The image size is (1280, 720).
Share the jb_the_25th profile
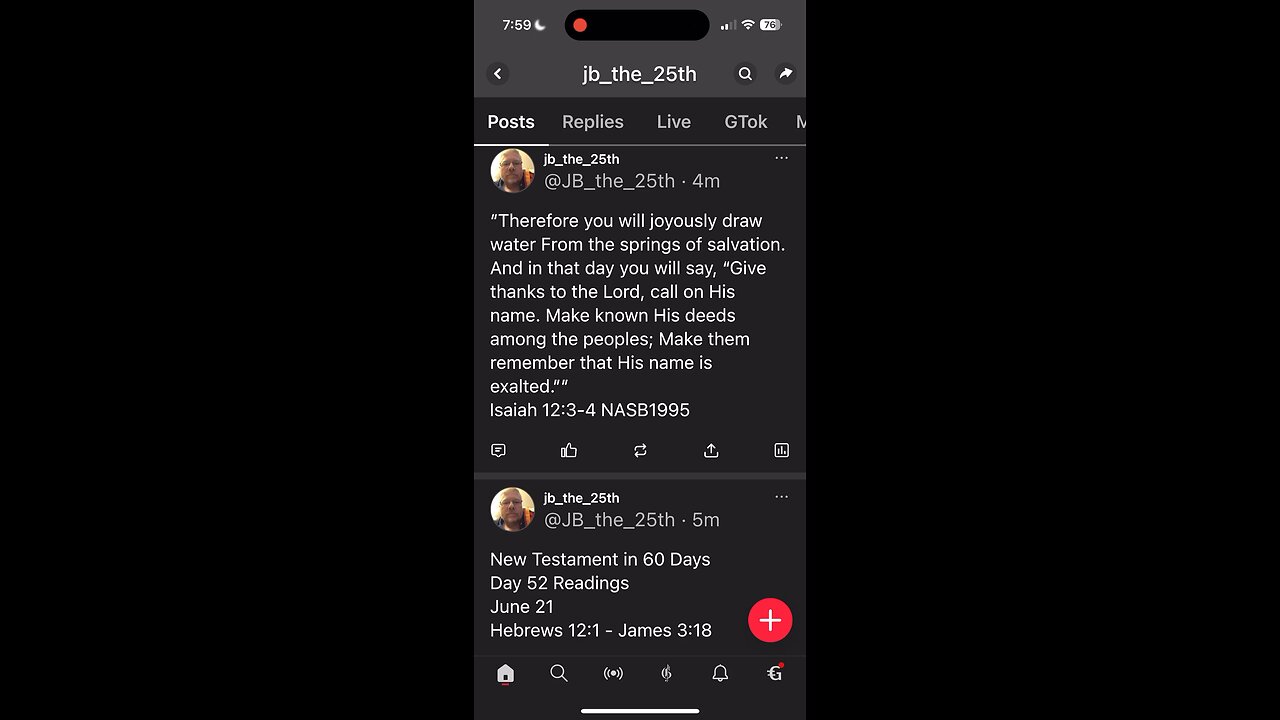pyautogui.click(x=785, y=74)
